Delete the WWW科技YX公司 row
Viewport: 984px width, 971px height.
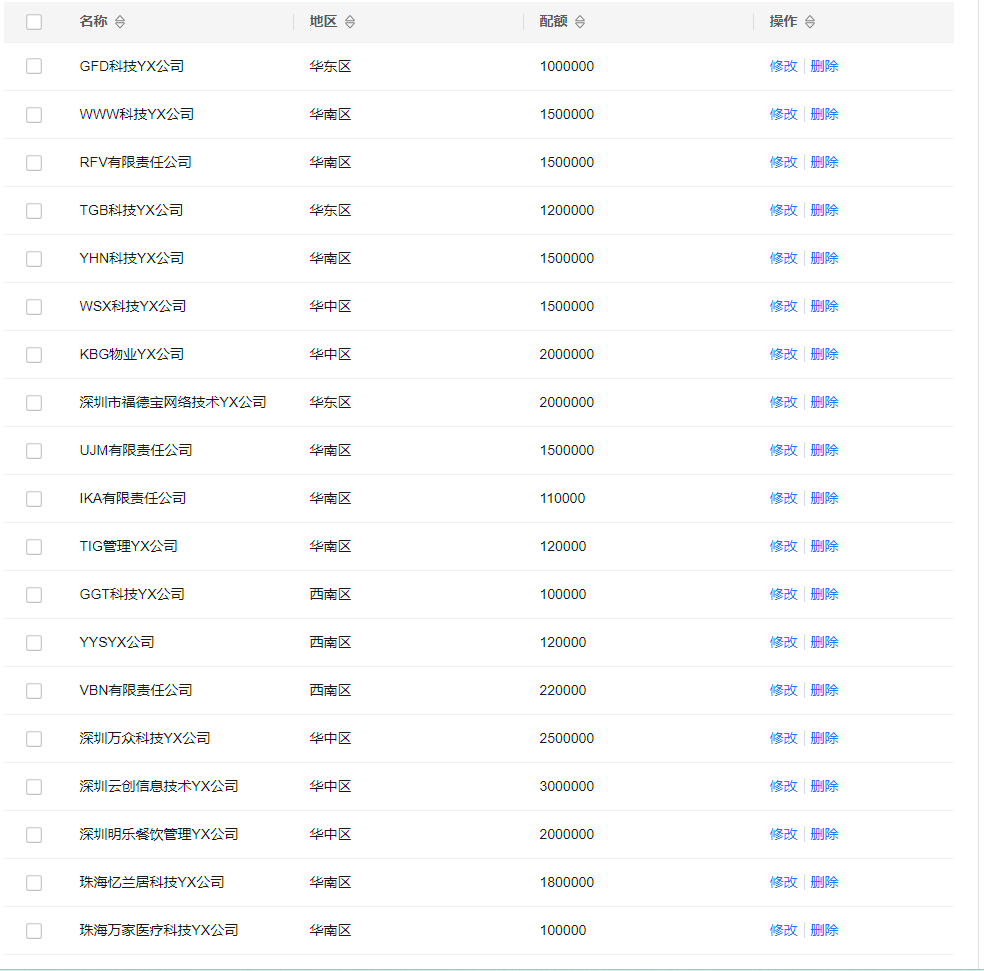pos(825,114)
